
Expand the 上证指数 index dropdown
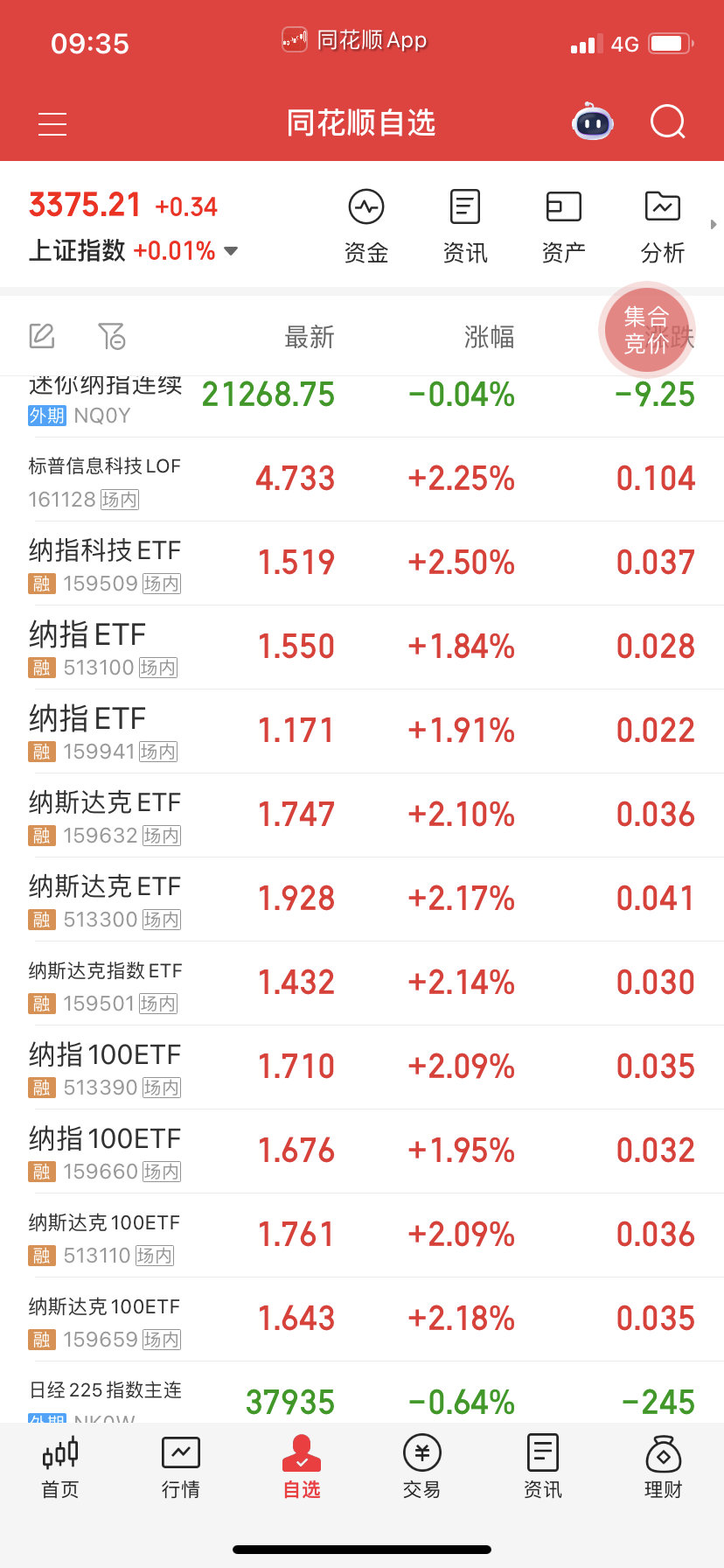point(231,251)
